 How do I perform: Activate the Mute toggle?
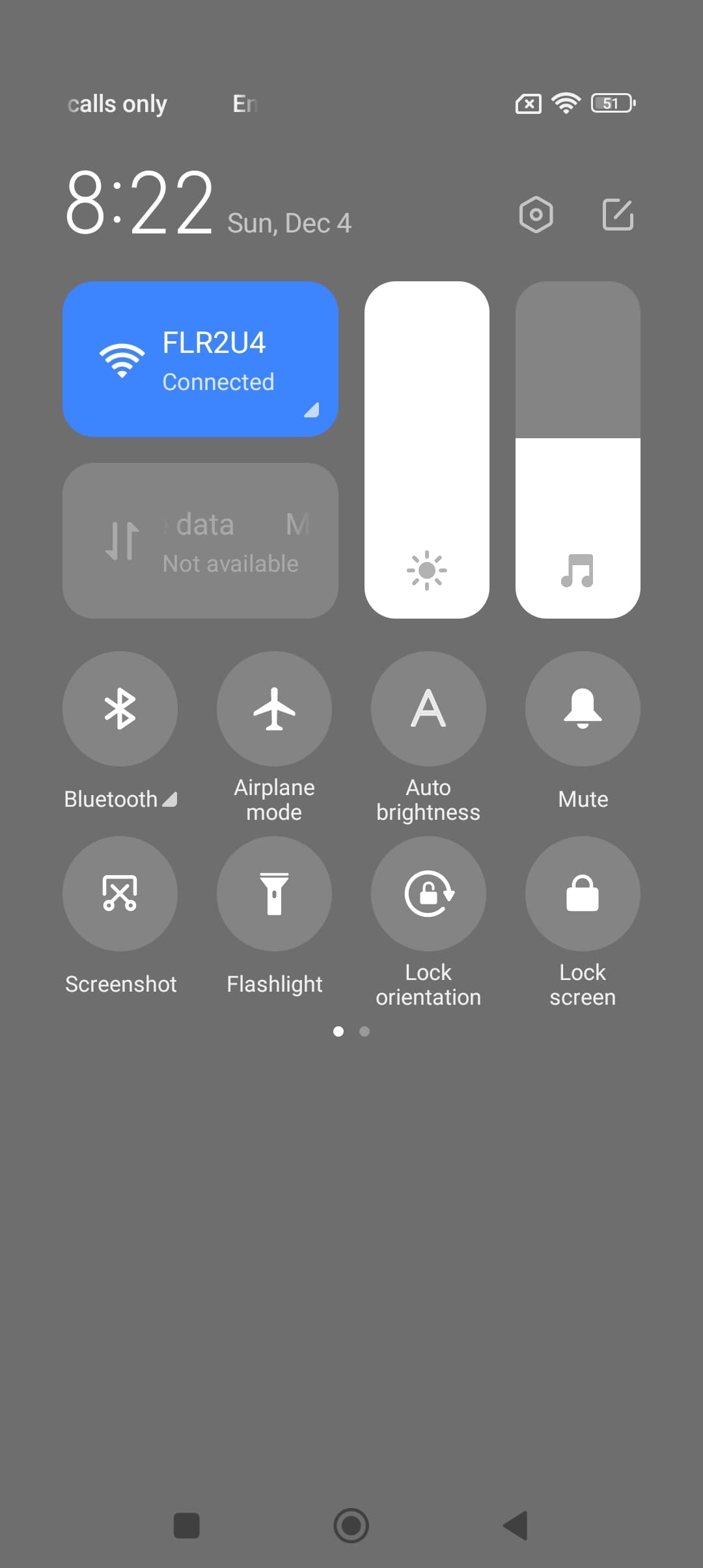pos(583,708)
